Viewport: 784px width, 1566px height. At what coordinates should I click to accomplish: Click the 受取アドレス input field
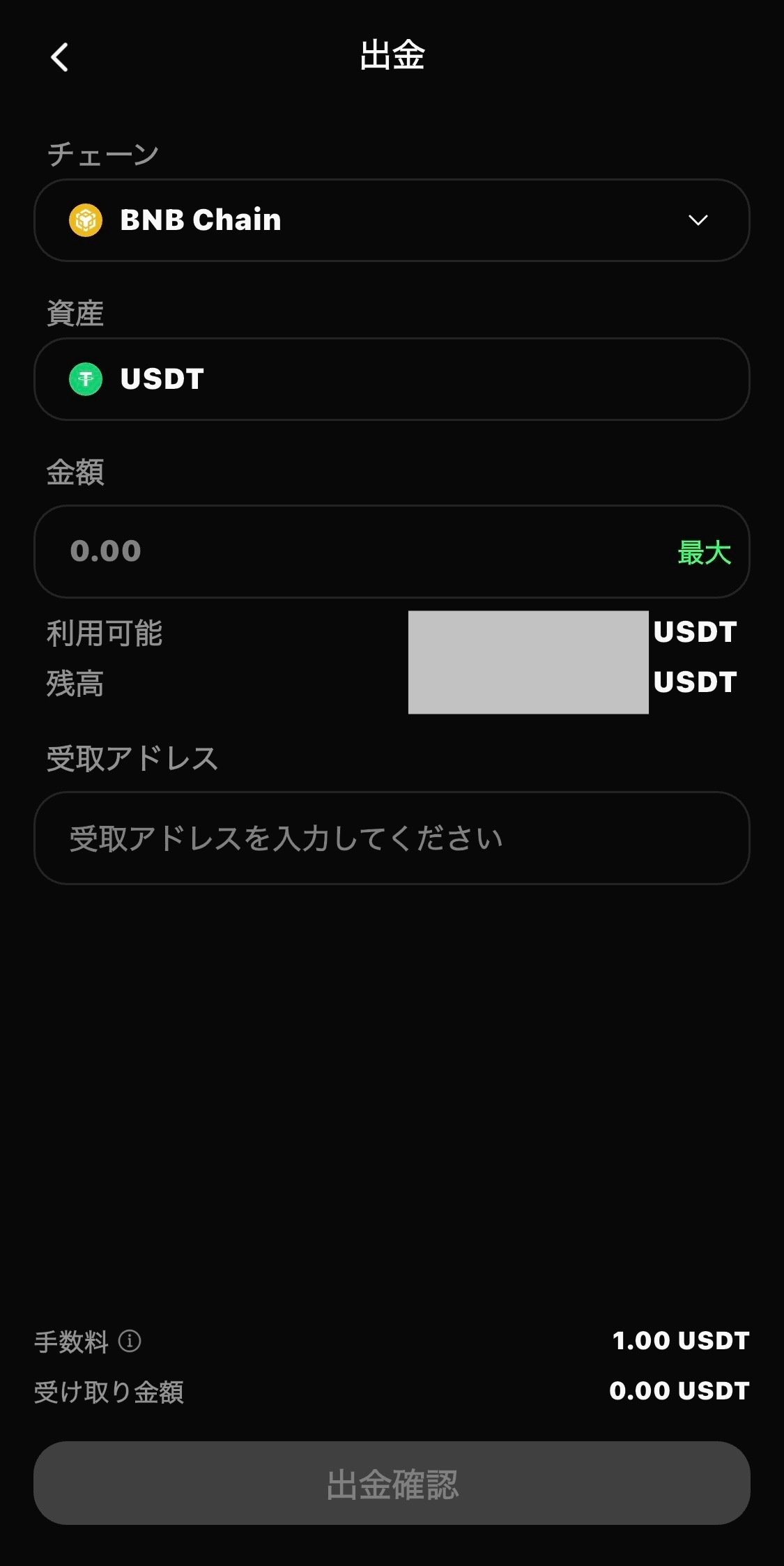[x=392, y=838]
